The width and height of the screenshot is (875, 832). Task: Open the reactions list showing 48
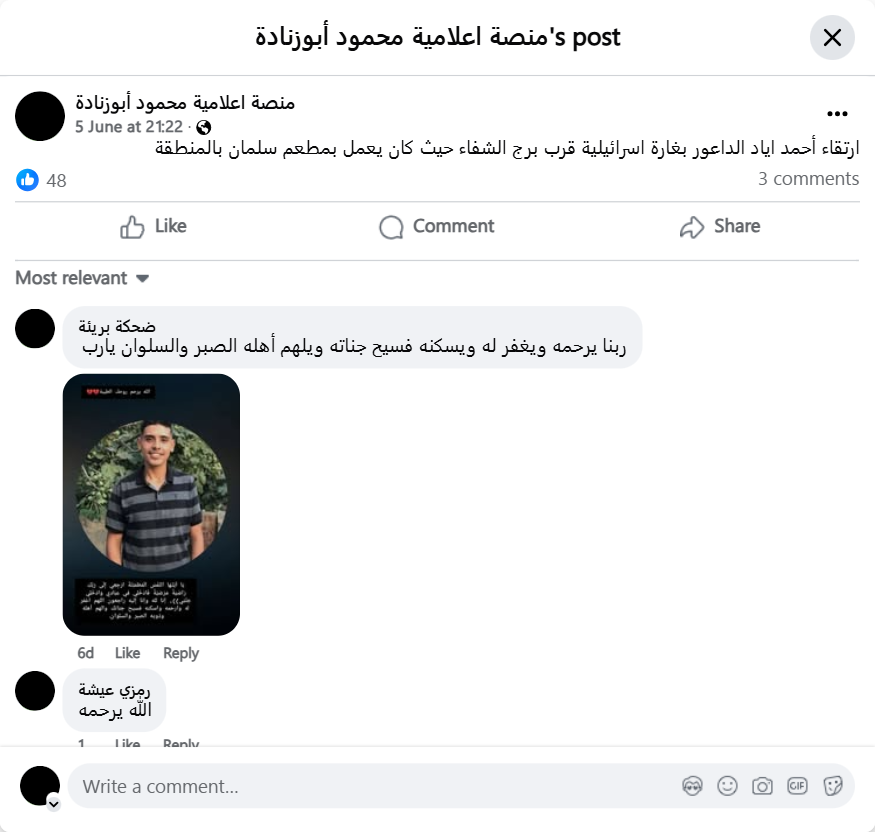(43, 180)
